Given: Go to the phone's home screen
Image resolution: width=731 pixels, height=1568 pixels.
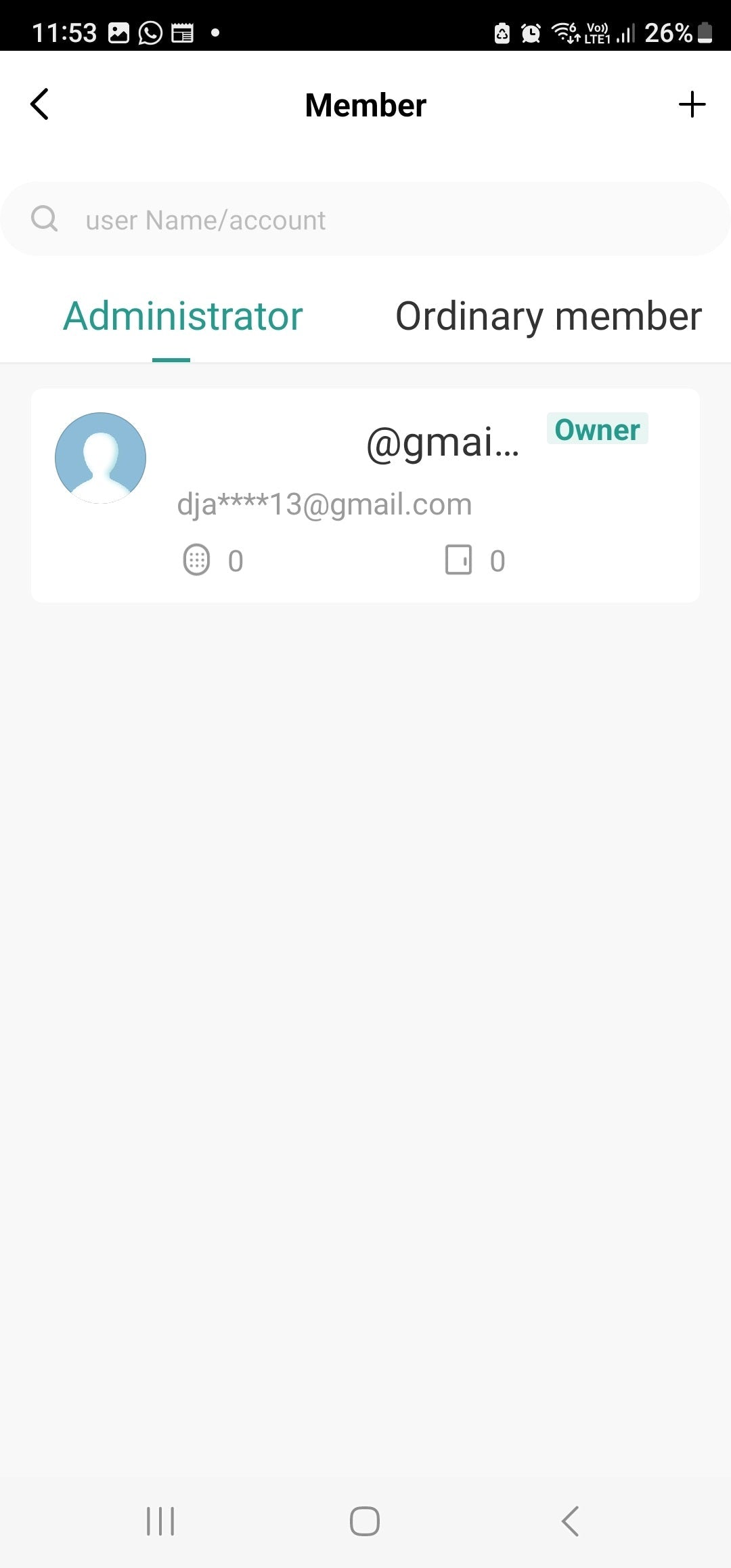Looking at the screenshot, I should point(365,1521).
